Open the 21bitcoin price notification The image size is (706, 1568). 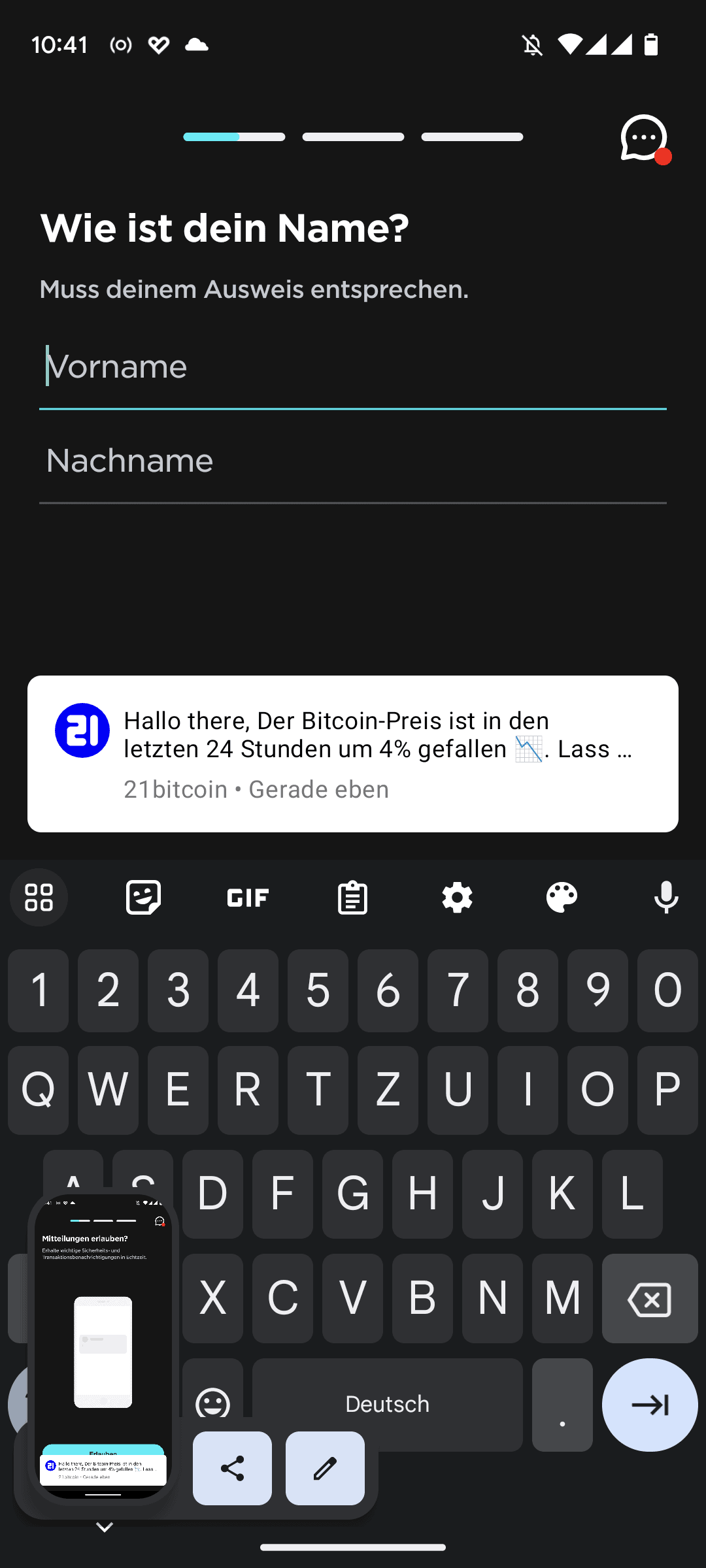tap(353, 754)
